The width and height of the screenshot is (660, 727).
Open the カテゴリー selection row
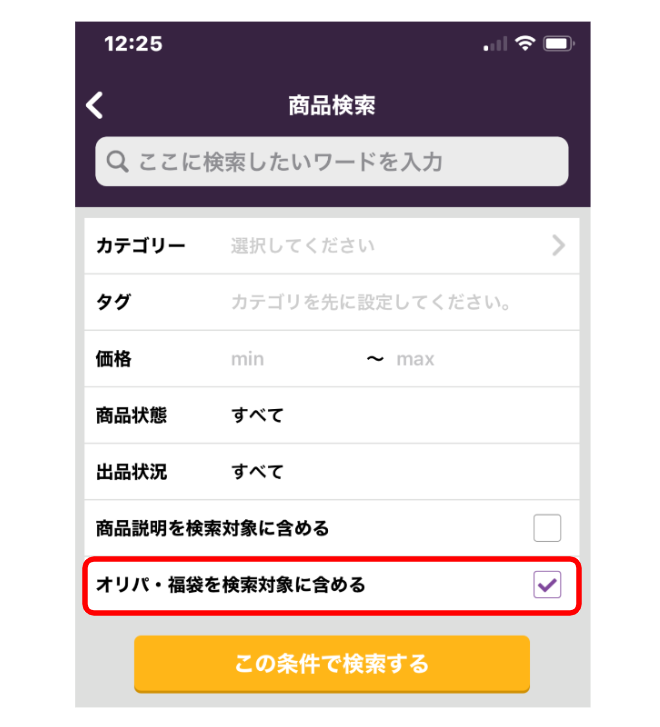[x=332, y=245]
